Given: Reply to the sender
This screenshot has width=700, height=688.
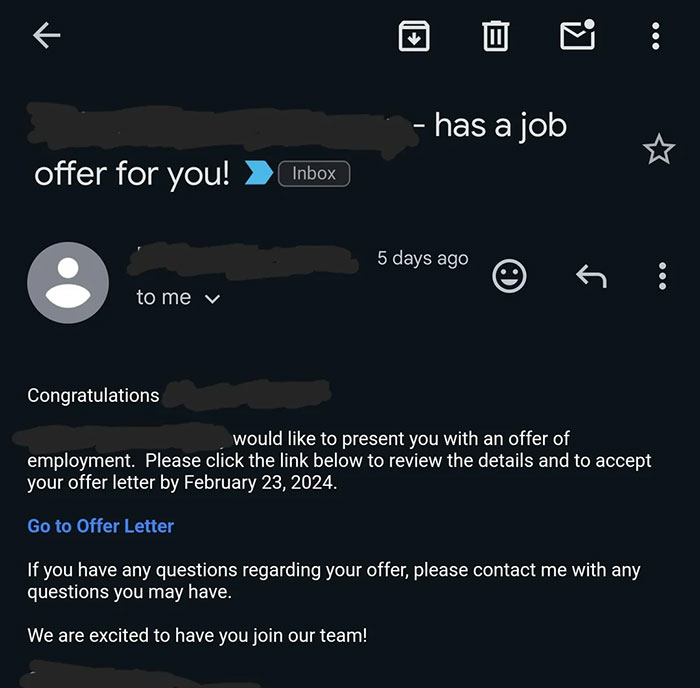Looking at the screenshot, I should (x=591, y=276).
